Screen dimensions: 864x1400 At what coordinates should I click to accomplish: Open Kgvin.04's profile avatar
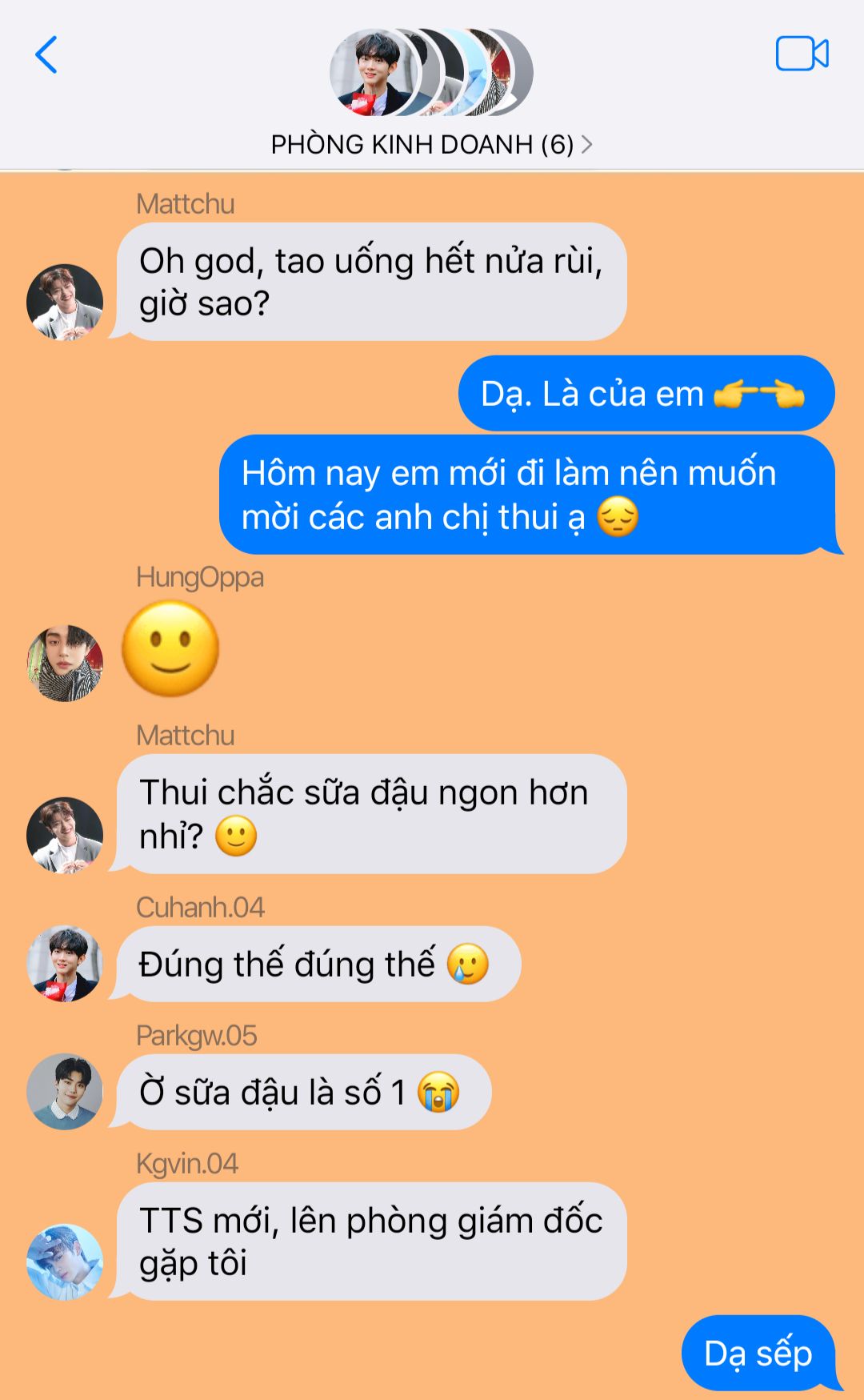(65, 1262)
